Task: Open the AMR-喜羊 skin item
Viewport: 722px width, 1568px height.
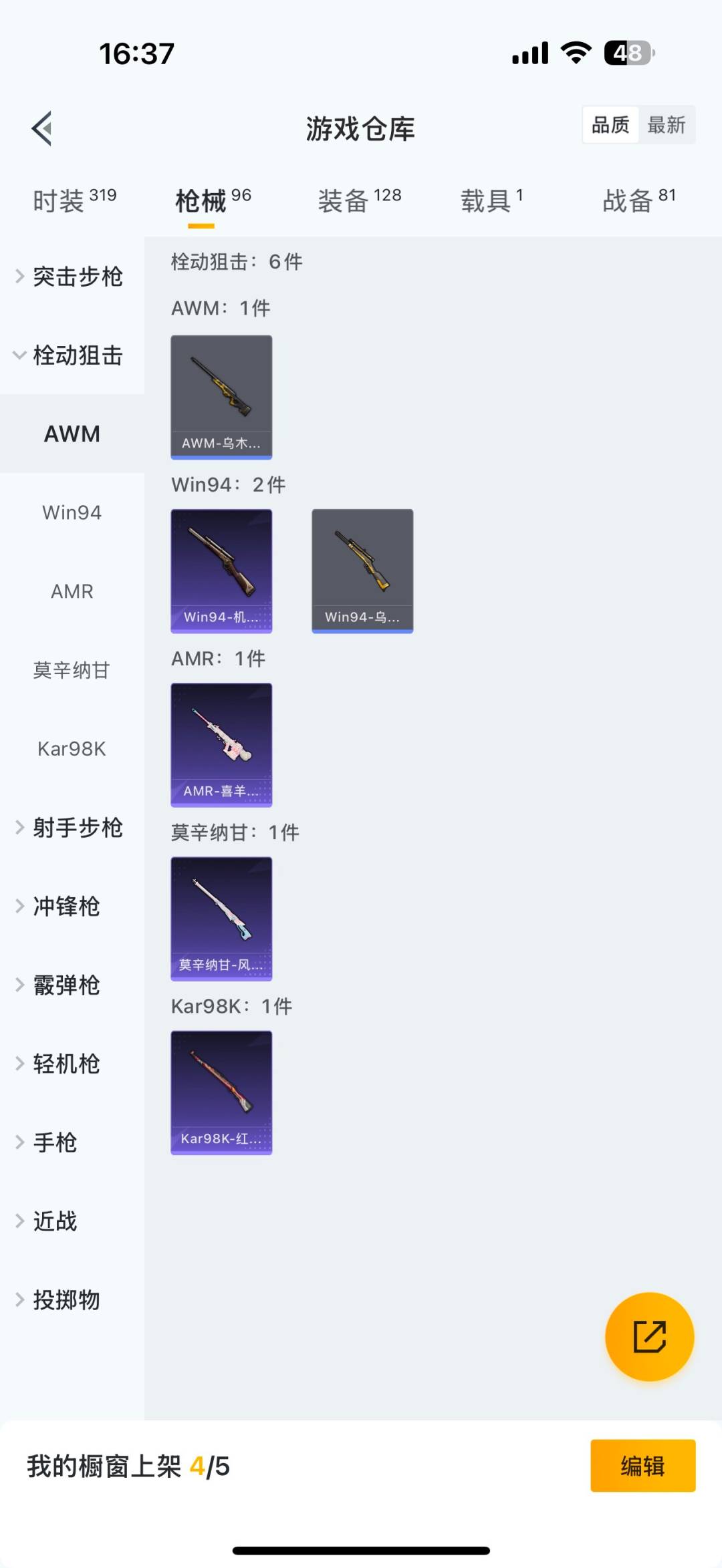Action: coord(221,744)
